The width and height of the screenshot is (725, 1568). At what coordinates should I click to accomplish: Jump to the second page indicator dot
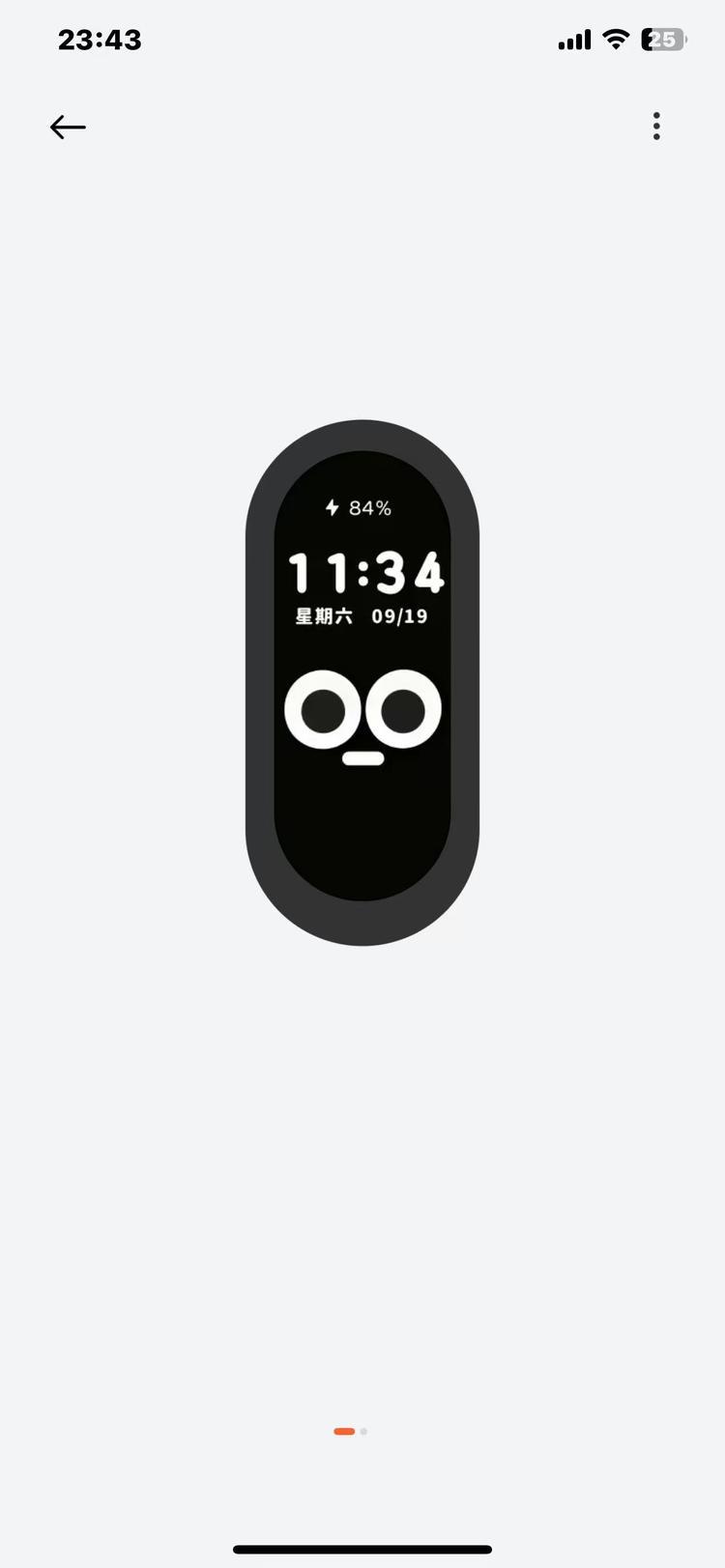[x=363, y=1432]
